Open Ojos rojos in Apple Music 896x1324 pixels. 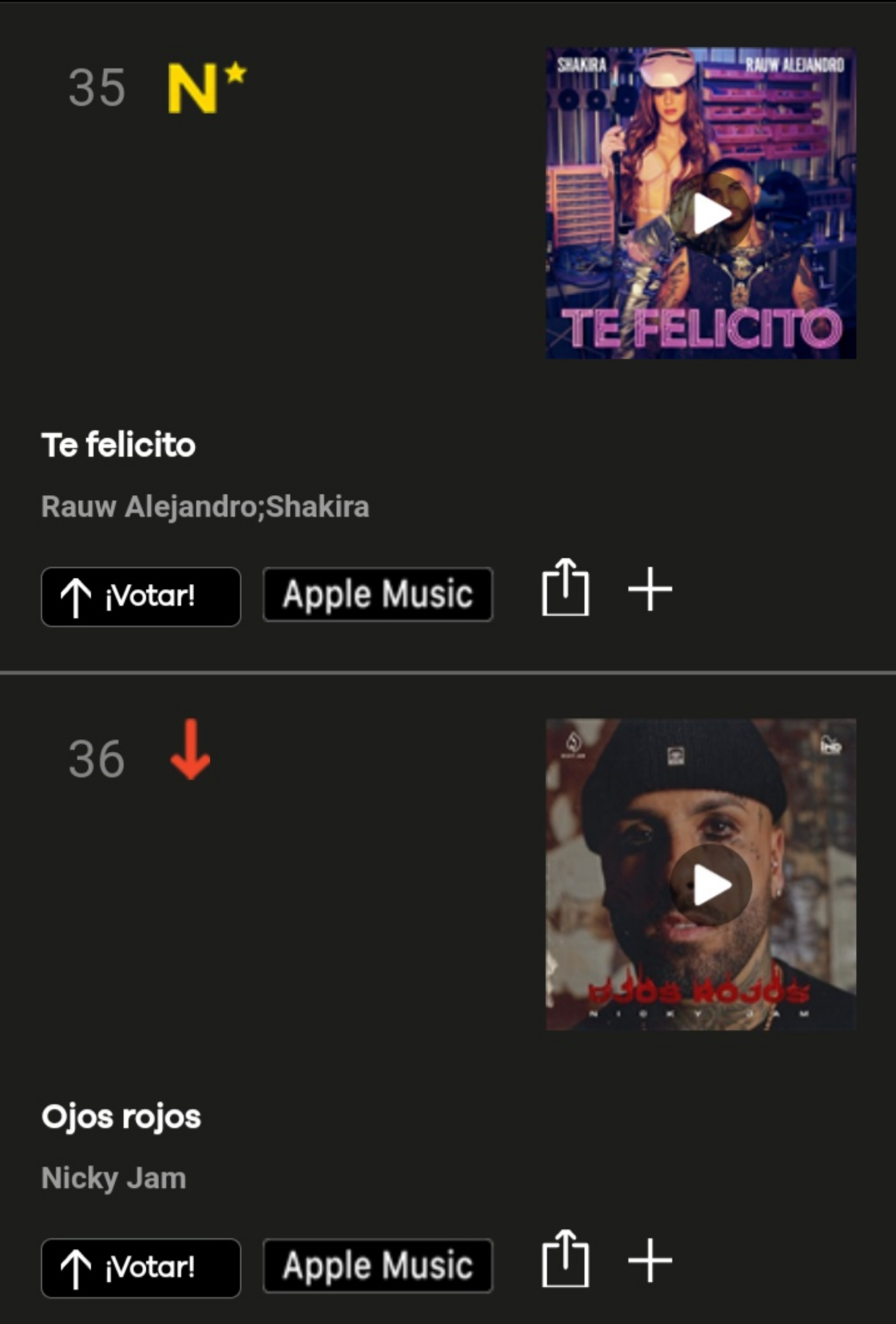[378, 1265]
